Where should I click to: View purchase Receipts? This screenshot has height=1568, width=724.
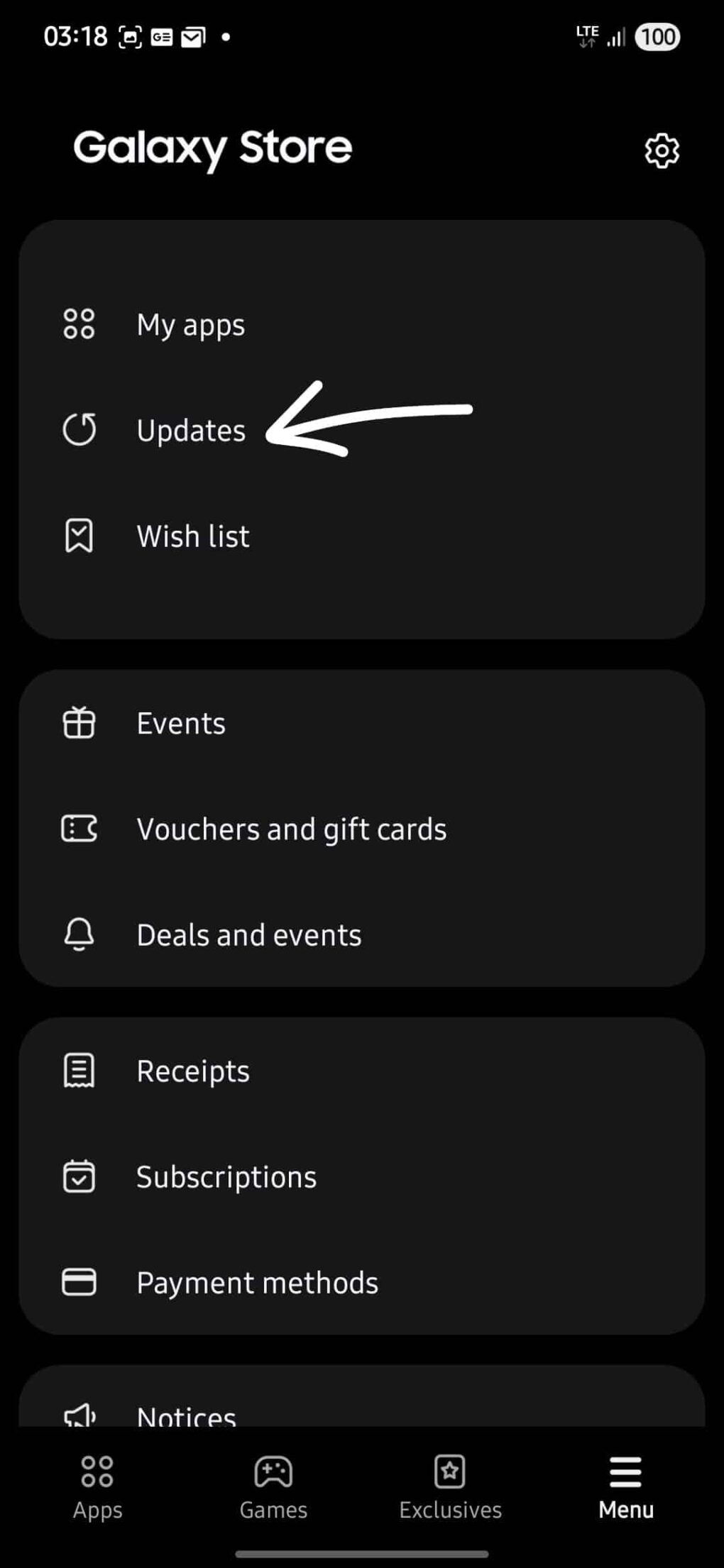click(192, 1071)
